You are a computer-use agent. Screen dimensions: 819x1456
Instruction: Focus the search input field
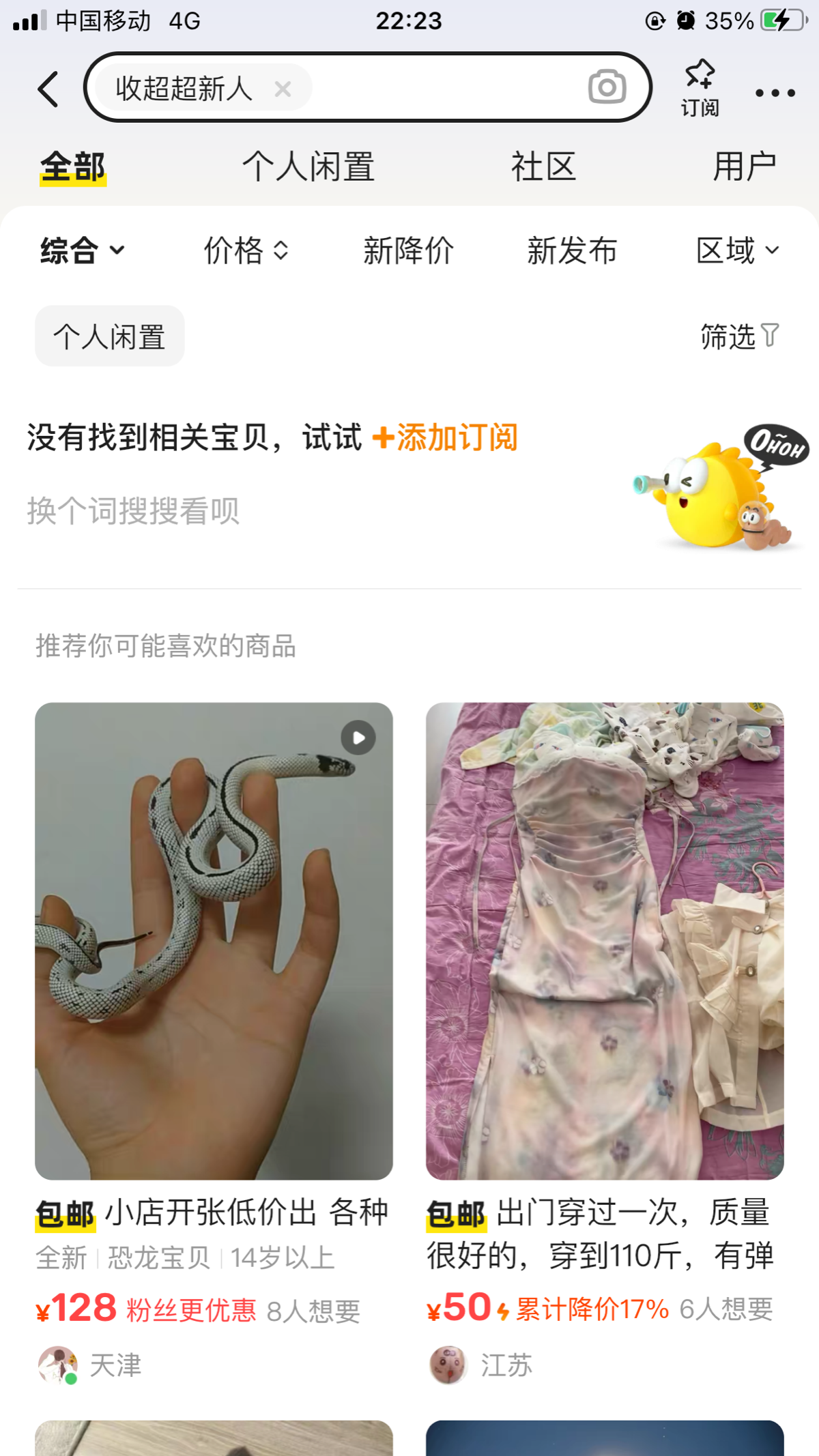click(x=444, y=88)
